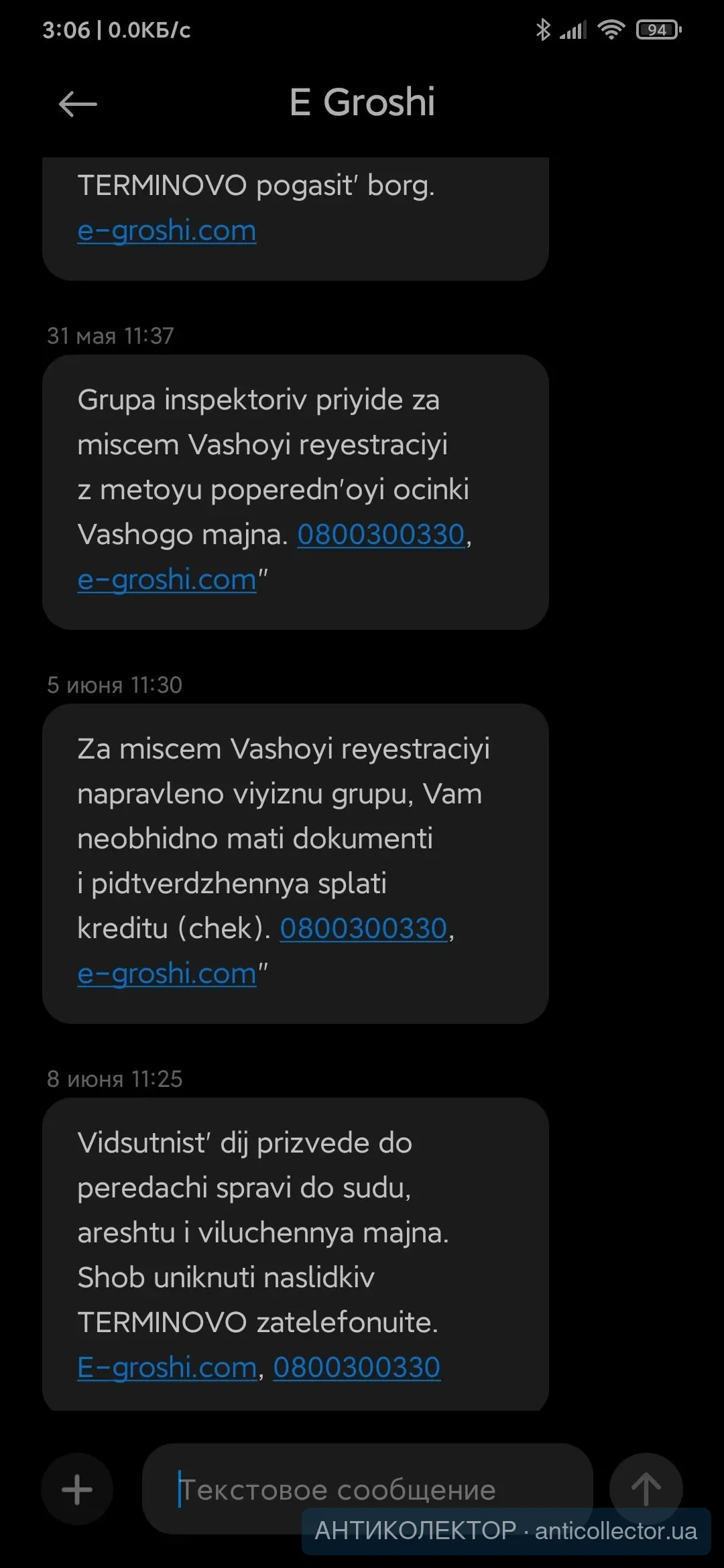Open e-groshi.com link under TERMINOVO pogasit' borg
Screen dimensions: 724x1568
coord(167,231)
